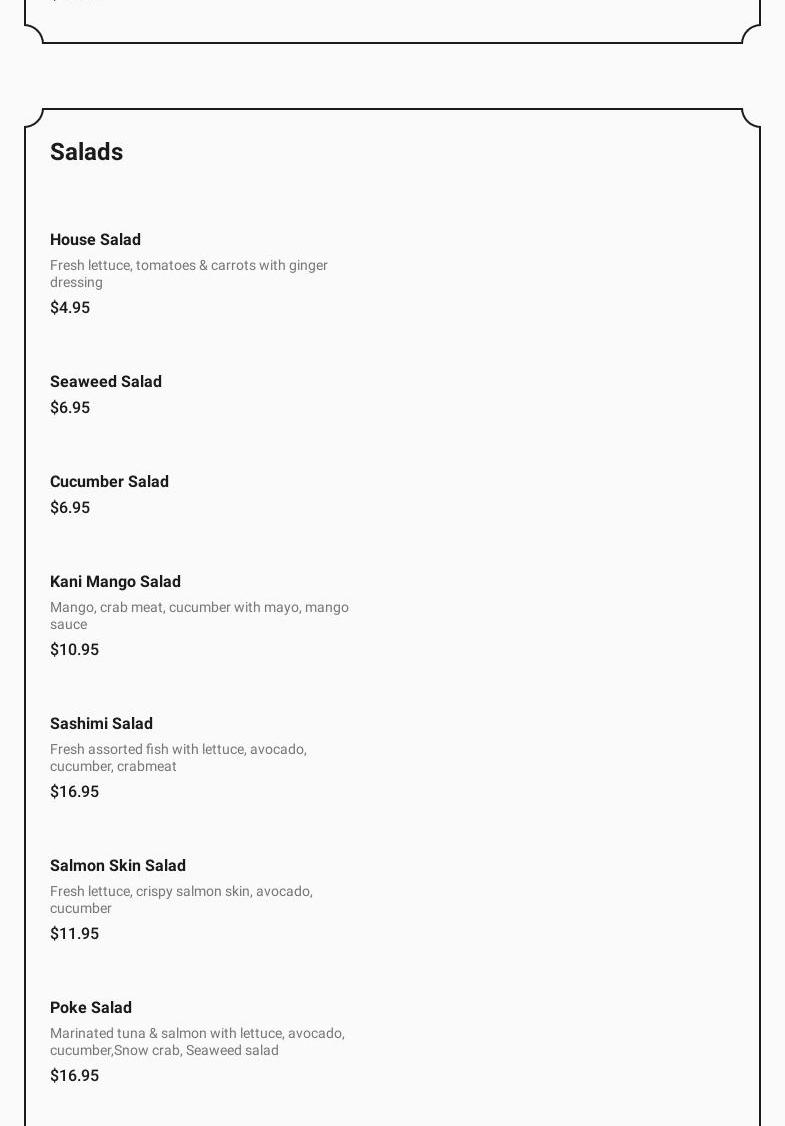
Task: Open the House Salad item
Action: (x=95, y=240)
